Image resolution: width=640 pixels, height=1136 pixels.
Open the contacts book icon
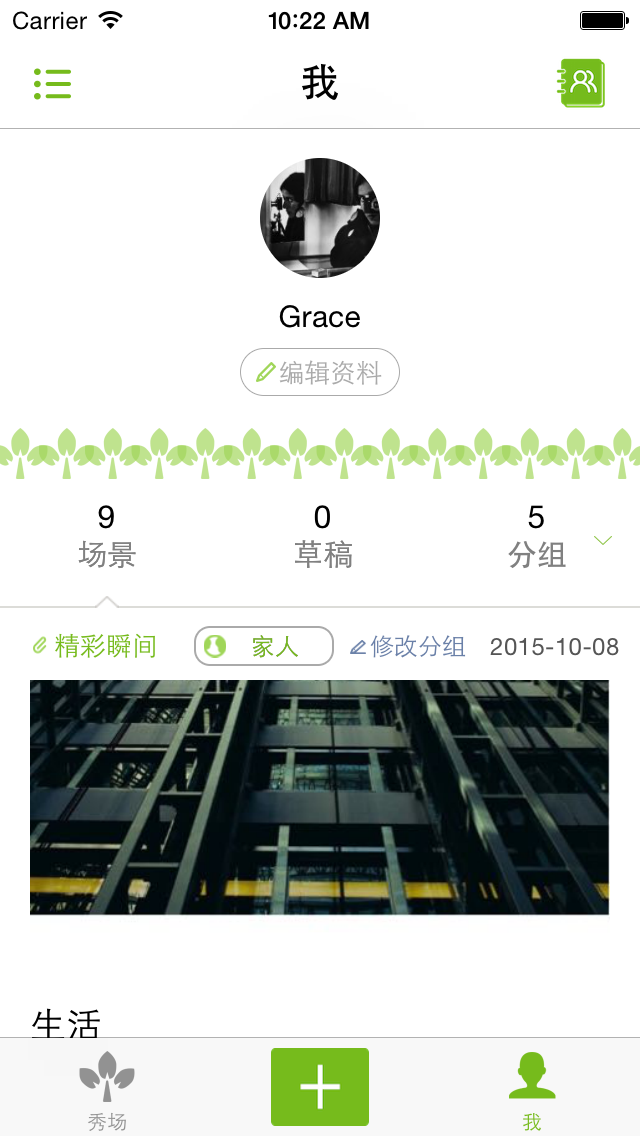(582, 83)
